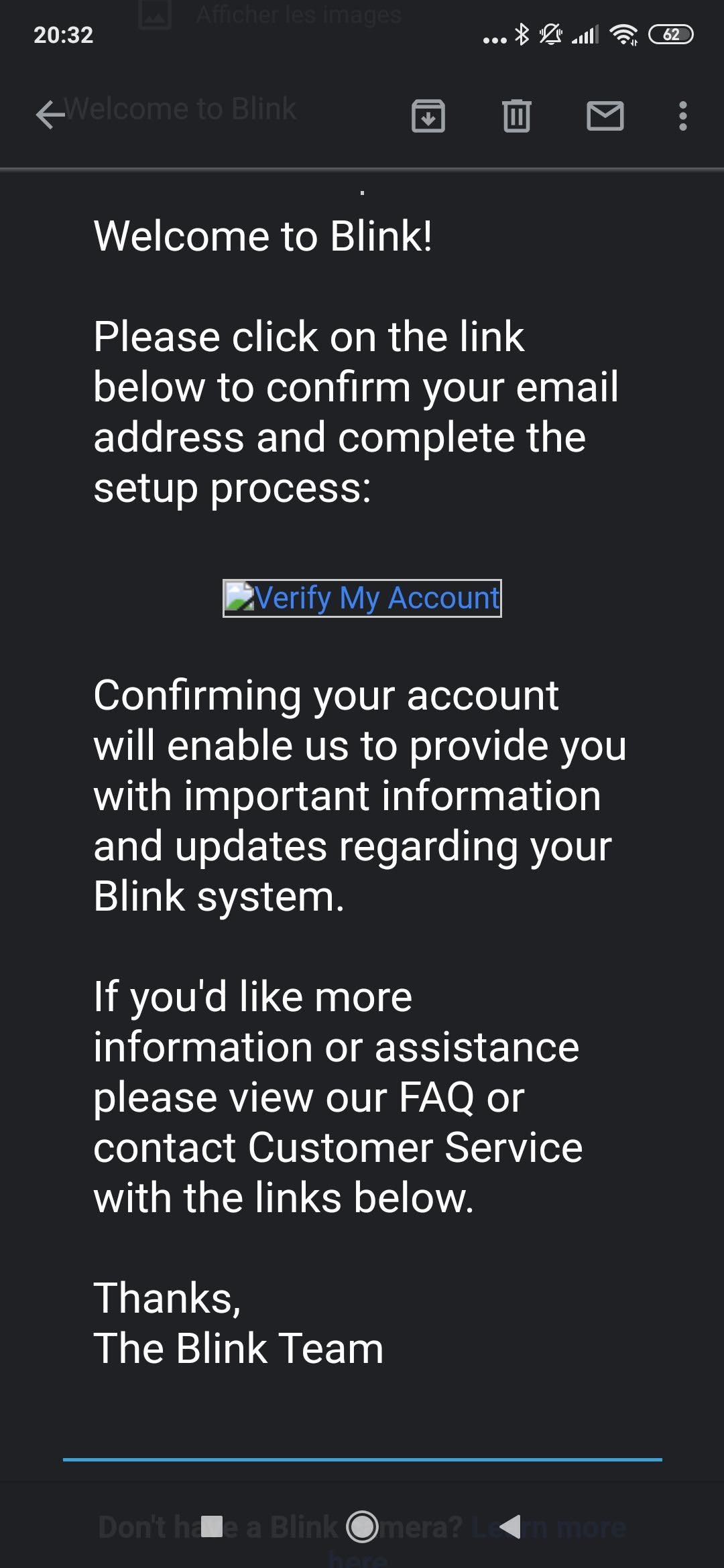
Task: Go back to the inbox
Action: (x=50, y=115)
